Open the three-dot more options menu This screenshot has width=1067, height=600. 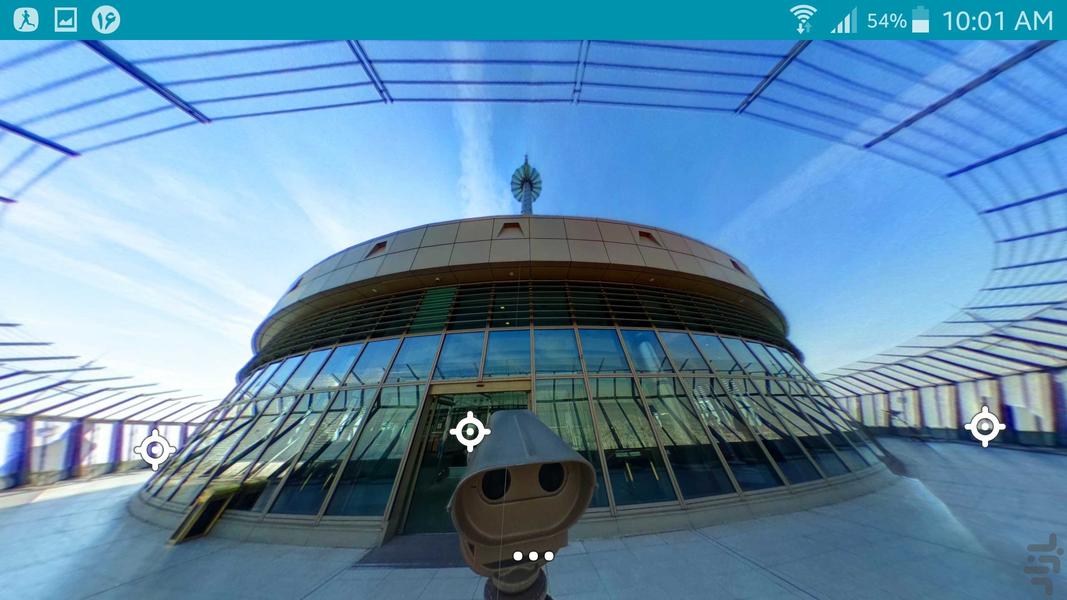point(533,556)
